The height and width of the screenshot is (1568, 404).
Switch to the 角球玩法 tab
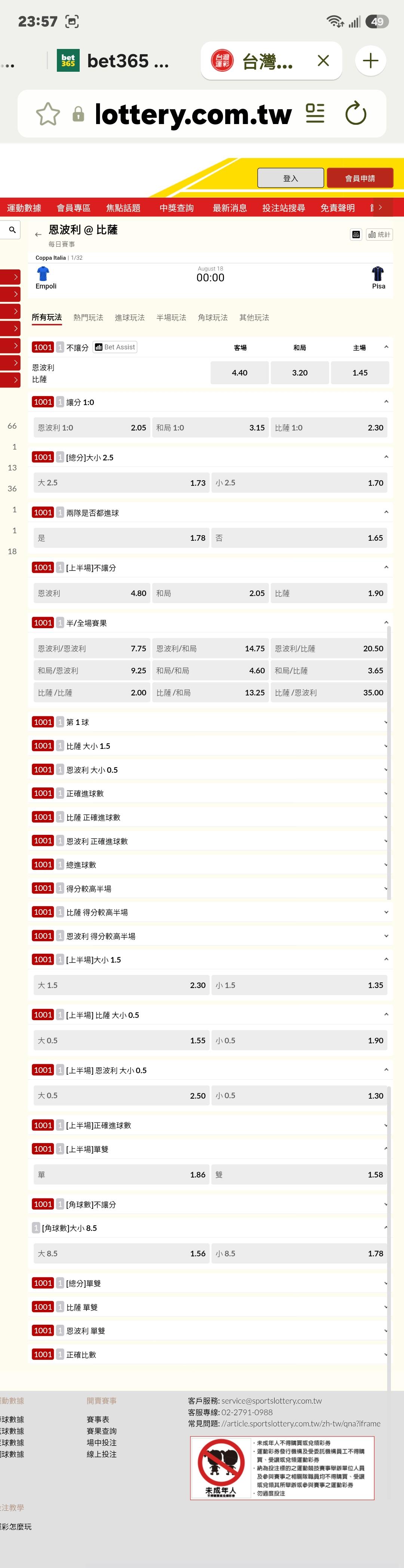[x=213, y=317]
